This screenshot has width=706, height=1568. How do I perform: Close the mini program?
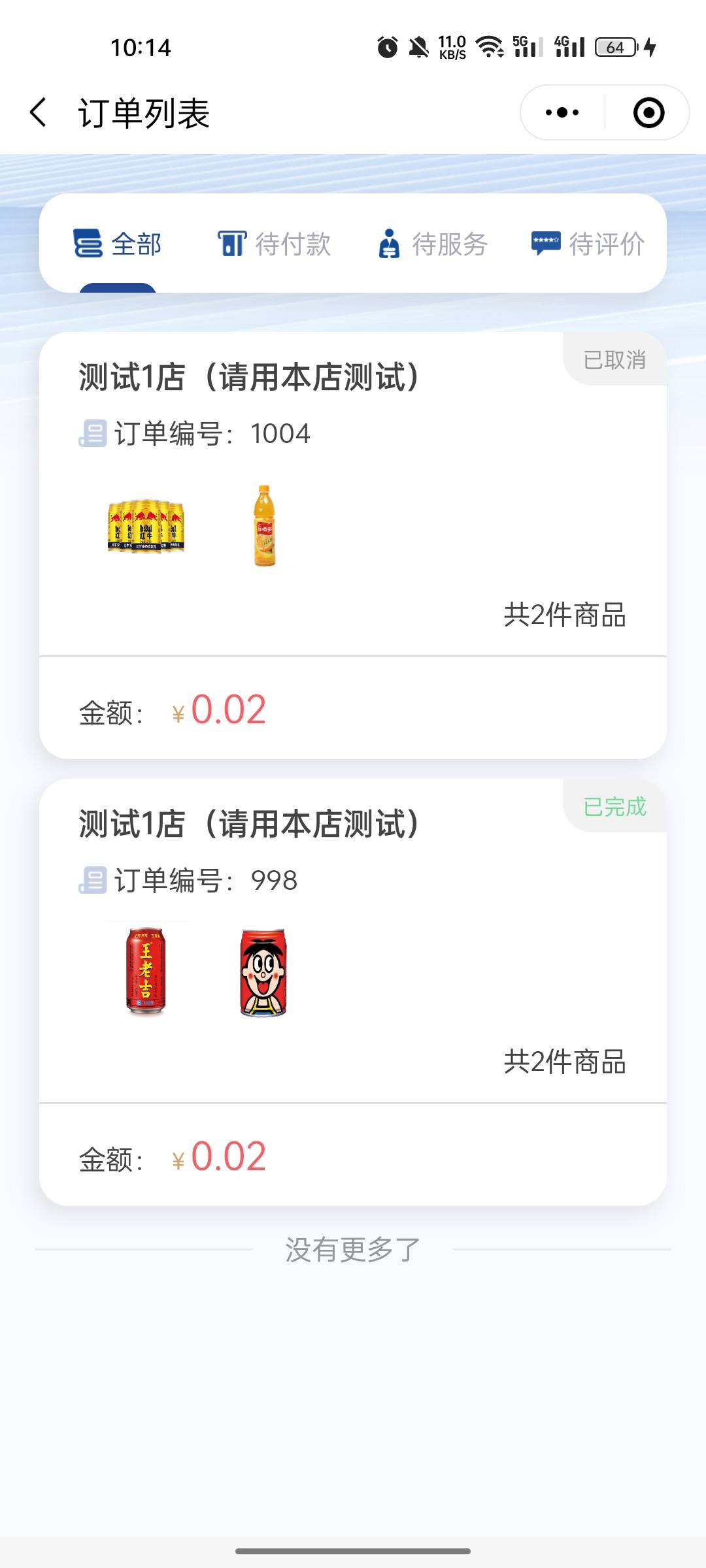(648, 112)
